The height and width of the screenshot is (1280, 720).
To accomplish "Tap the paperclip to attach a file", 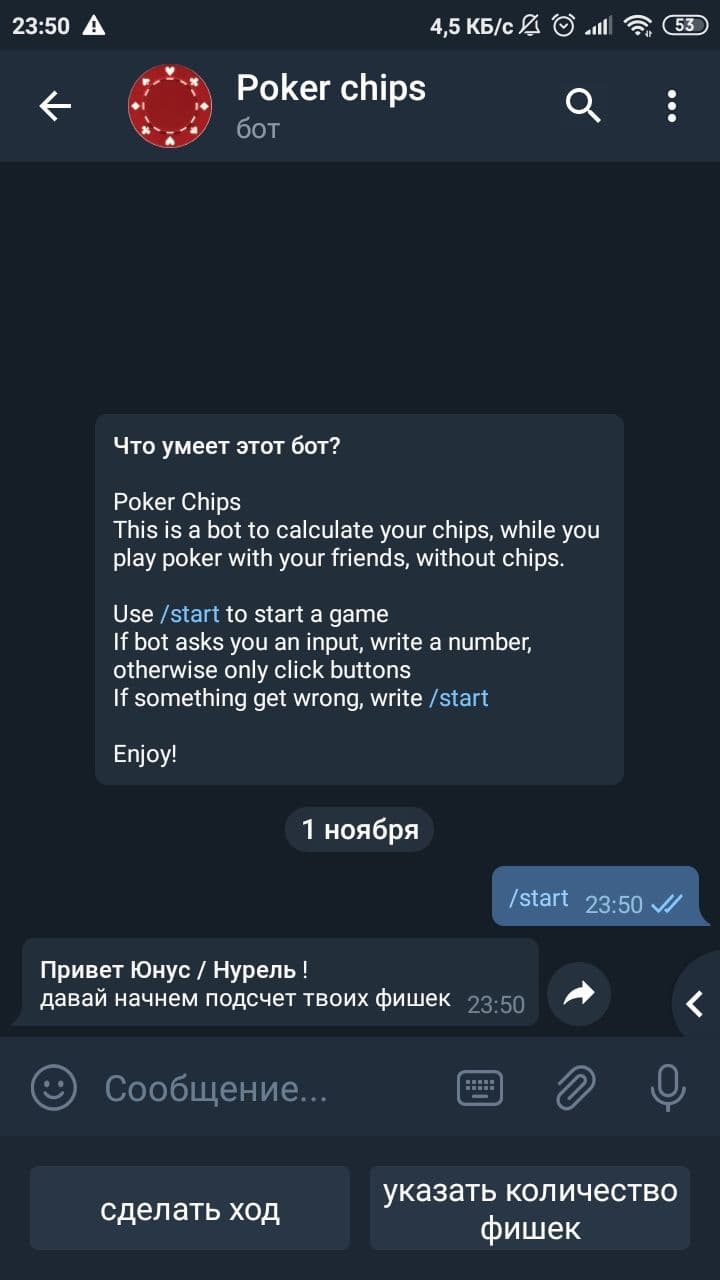I will pyautogui.click(x=575, y=1087).
